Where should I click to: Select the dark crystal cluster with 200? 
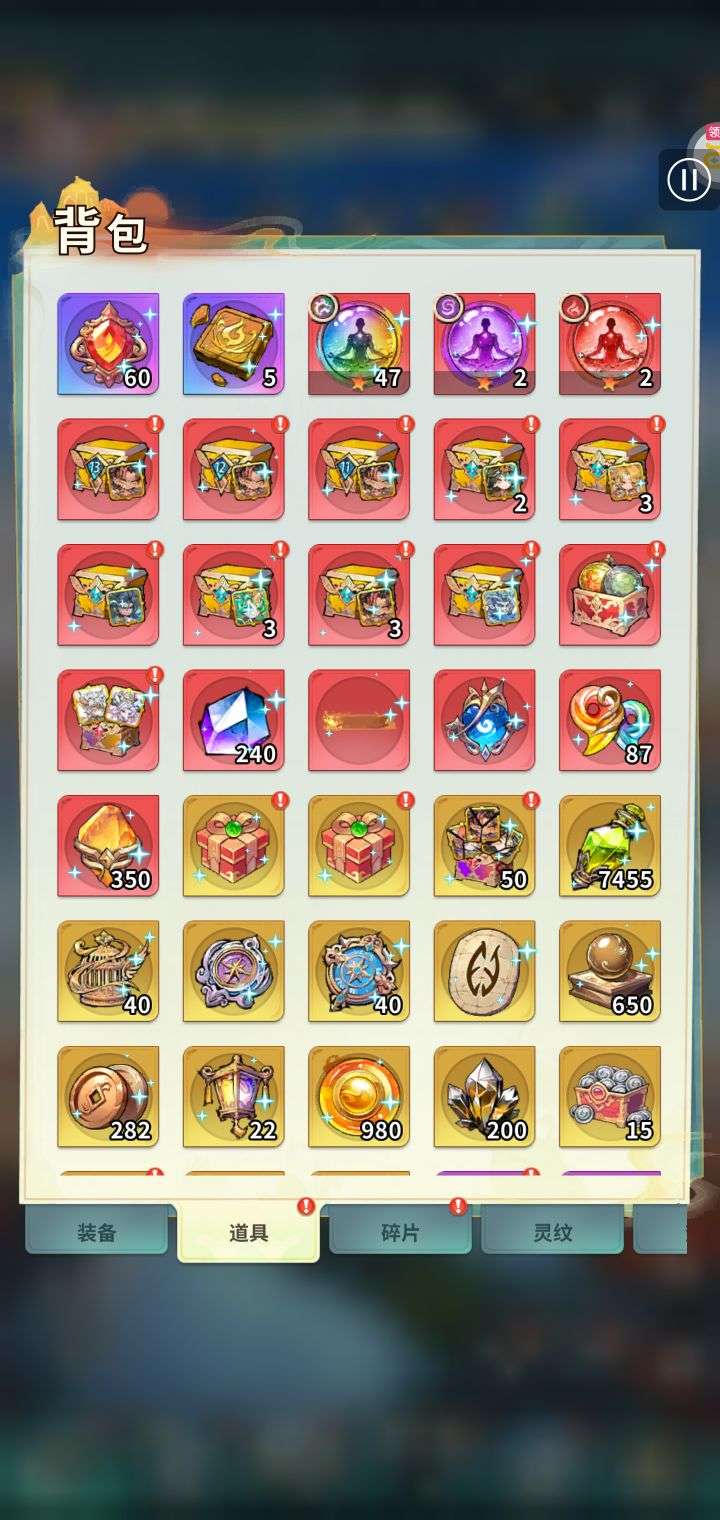tap(485, 1097)
